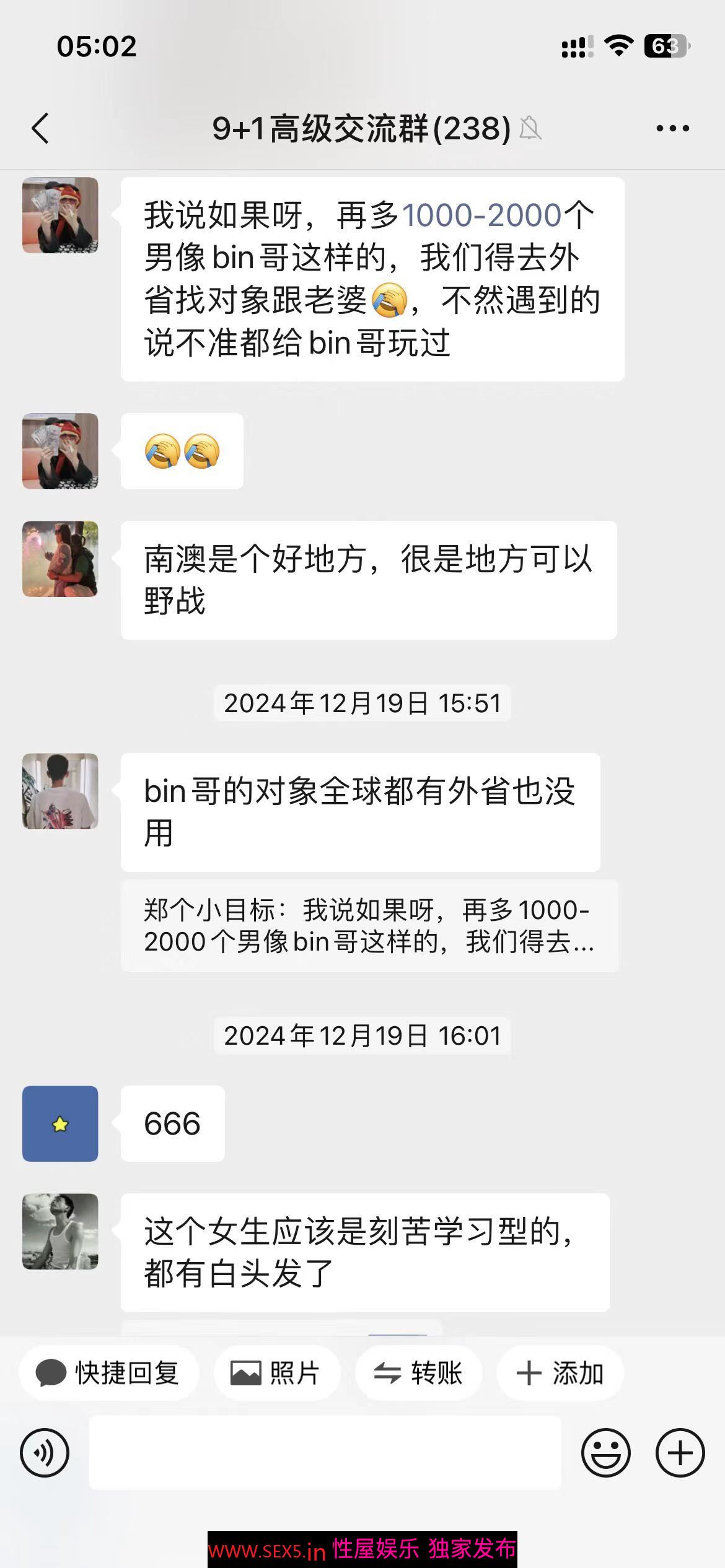Select the 转账 transfer option

tap(418, 1373)
